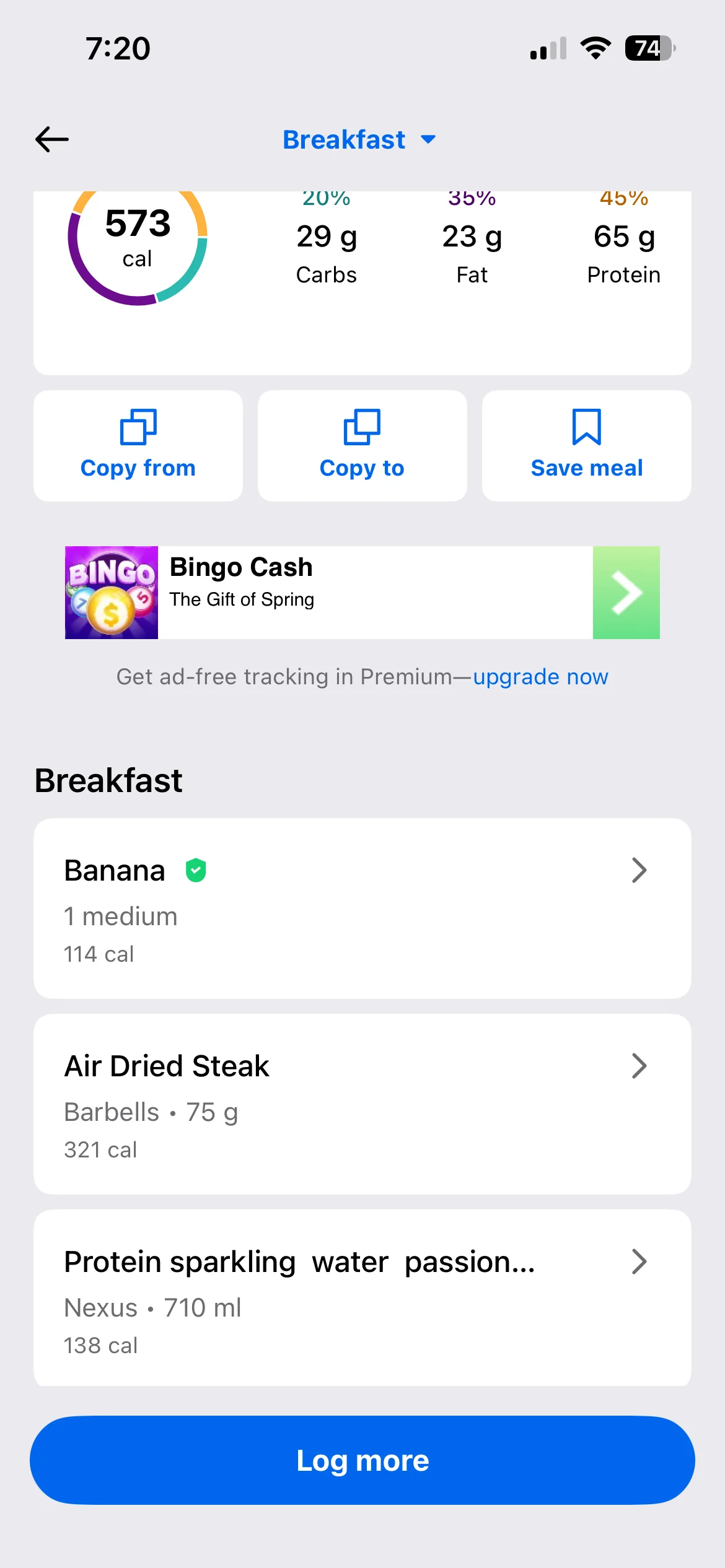725x1568 pixels.
Task: Follow the upgrade now link
Action: 540,677
